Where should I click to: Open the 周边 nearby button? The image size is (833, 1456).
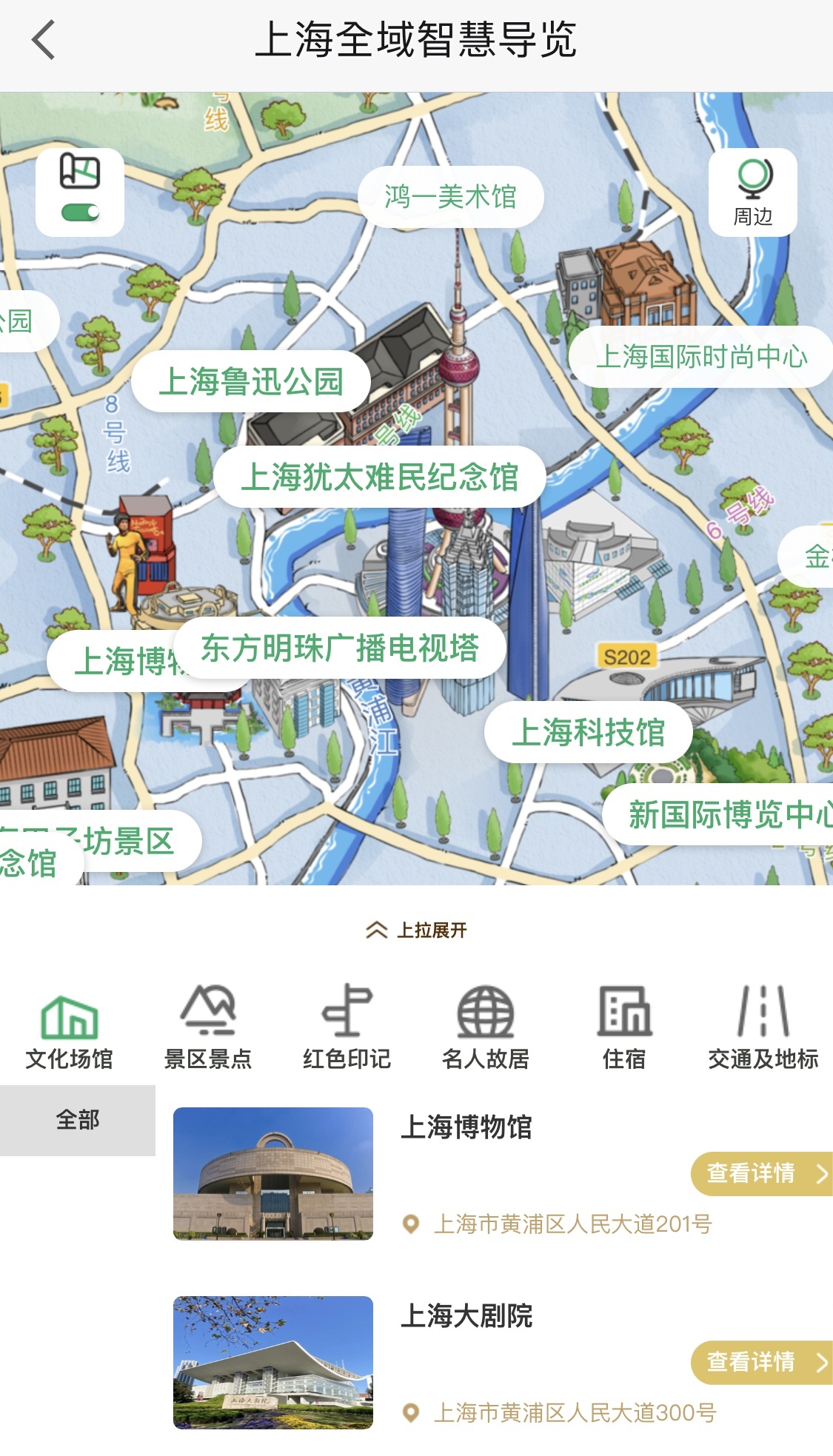752,192
